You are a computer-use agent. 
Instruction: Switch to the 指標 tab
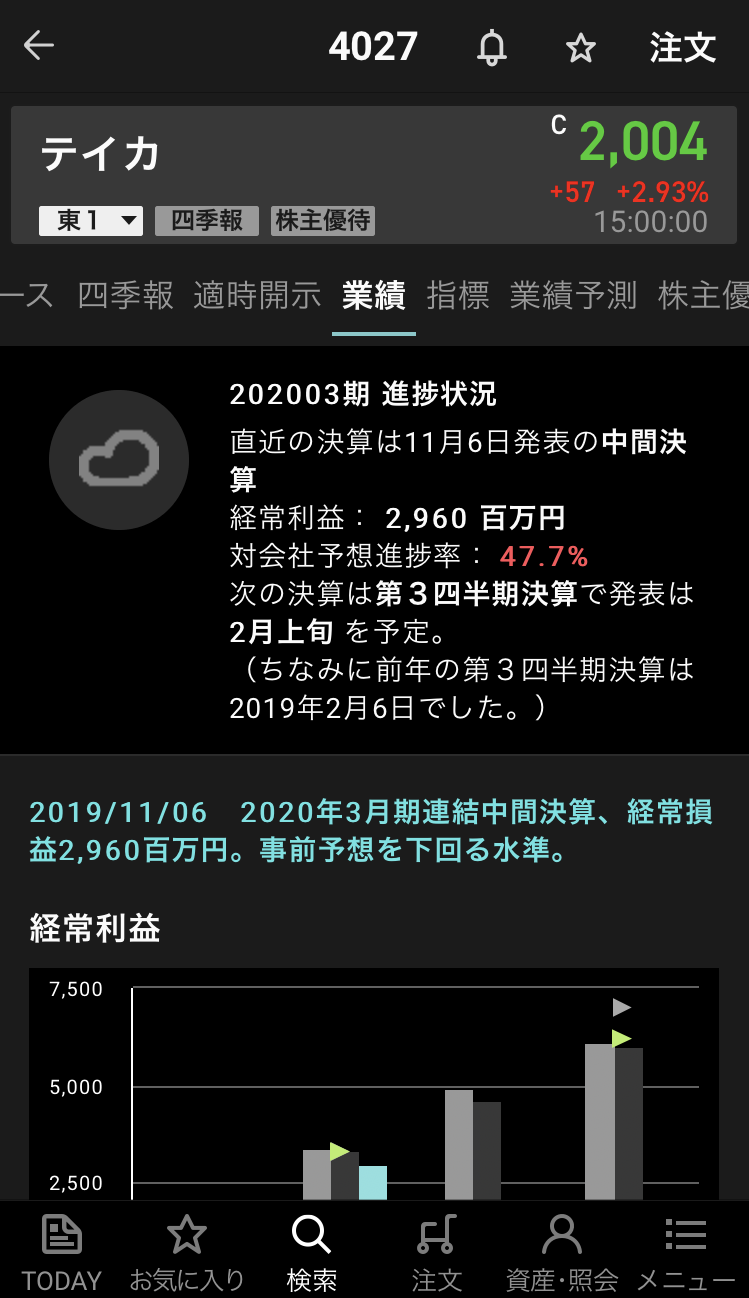coord(458,295)
